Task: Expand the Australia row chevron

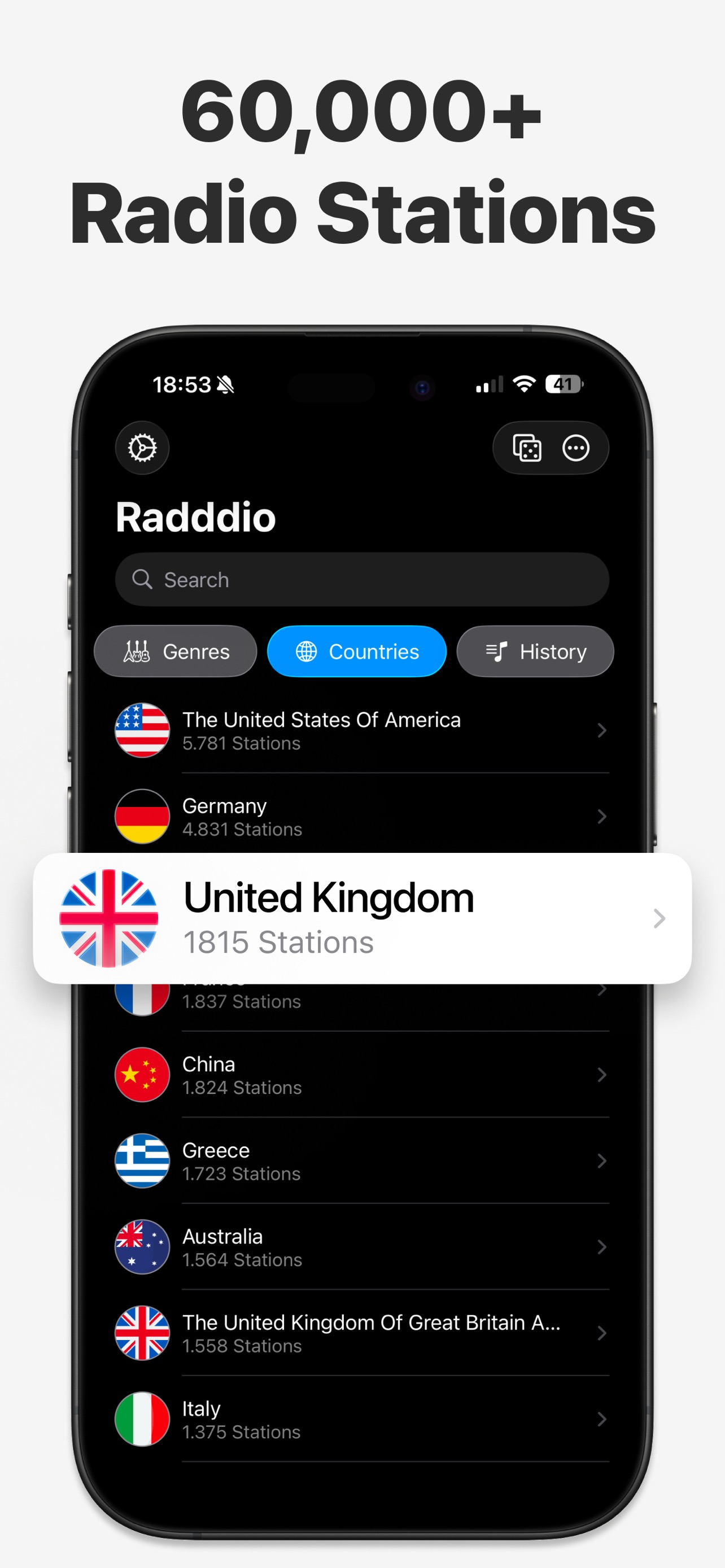Action: (x=601, y=1247)
